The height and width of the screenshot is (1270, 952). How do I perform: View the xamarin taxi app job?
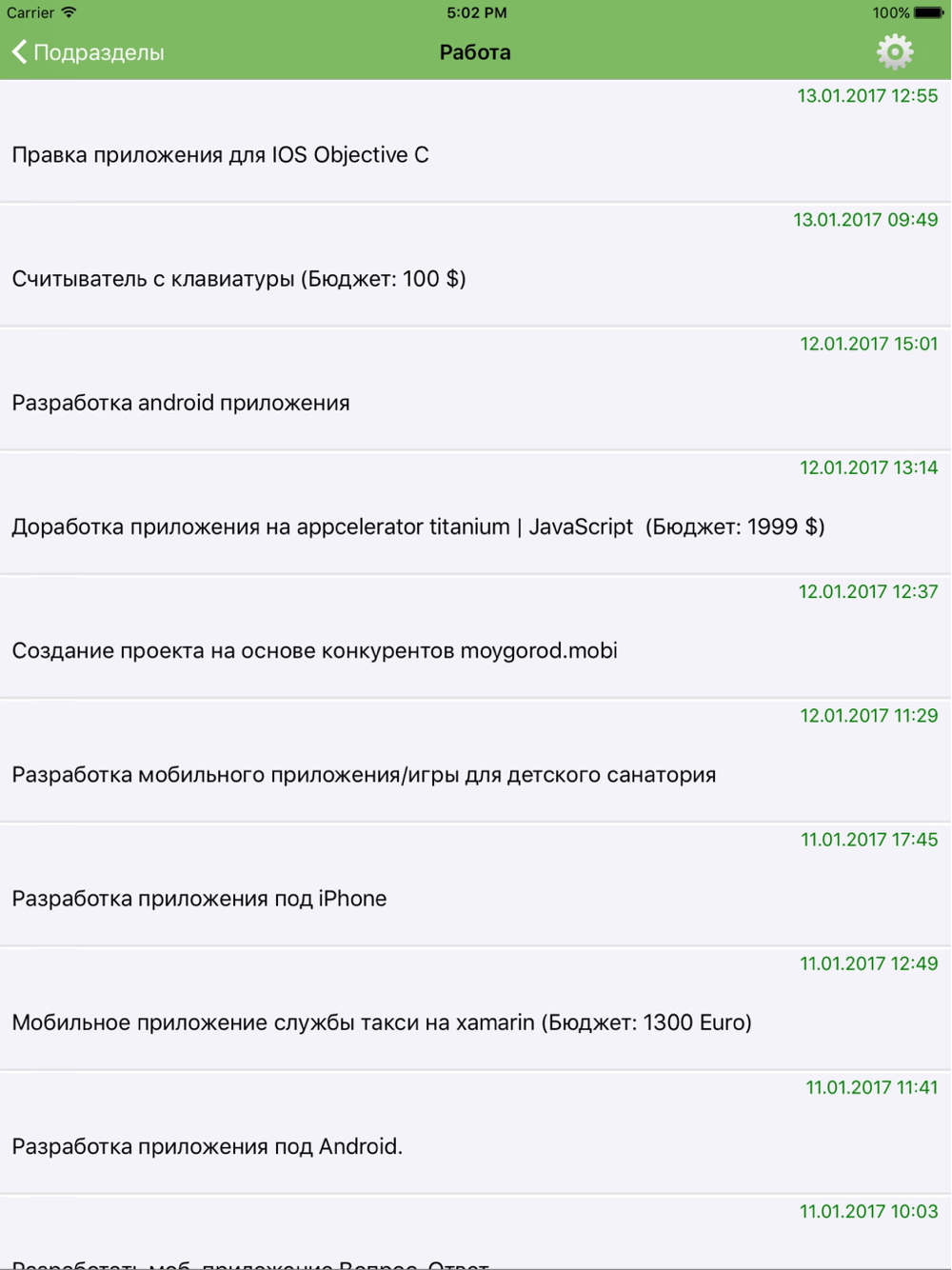coord(476,1007)
